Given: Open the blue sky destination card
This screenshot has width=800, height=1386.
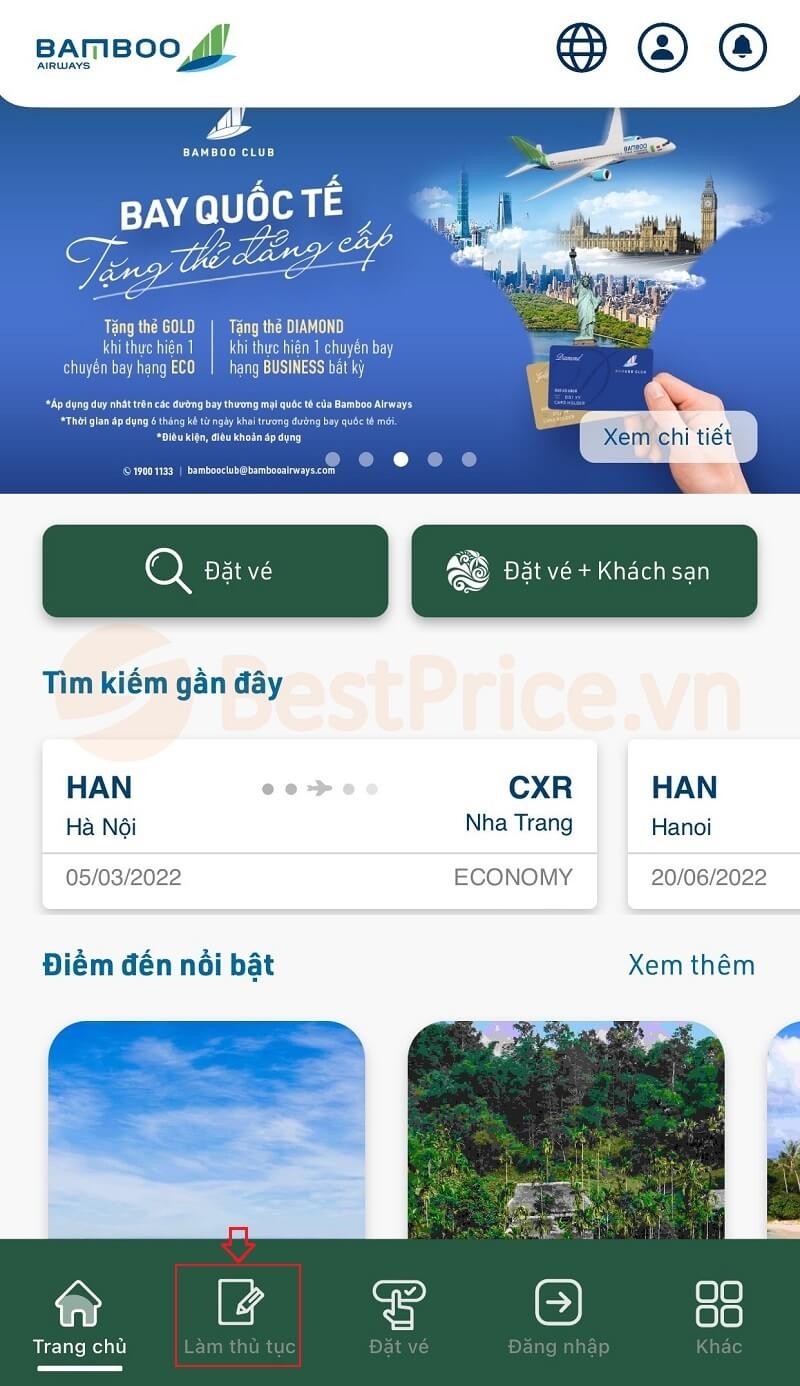Looking at the screenshot, I should [207, 1130].
